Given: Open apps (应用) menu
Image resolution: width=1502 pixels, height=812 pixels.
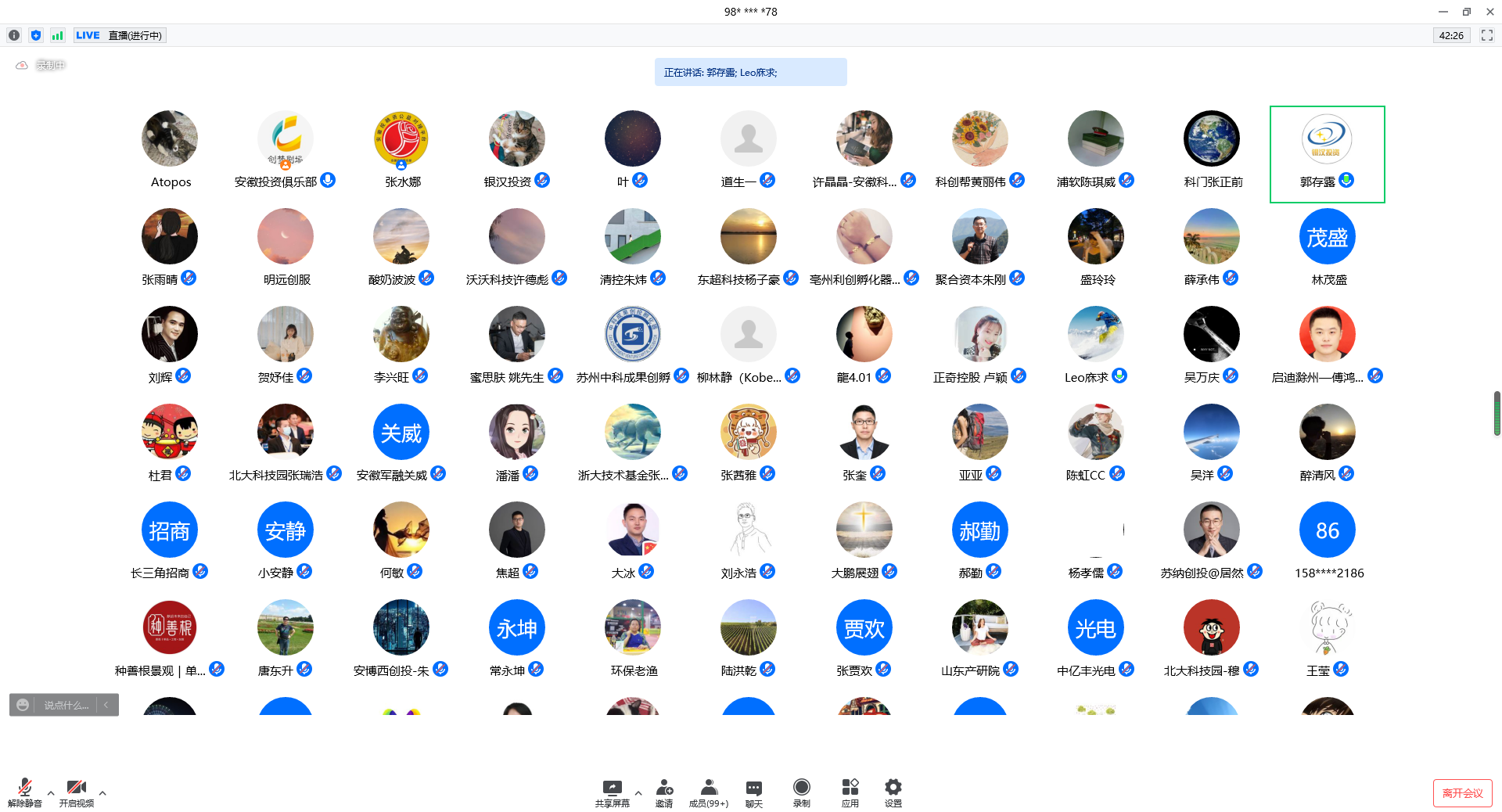Looking at the screenshot, I should 850,791.
